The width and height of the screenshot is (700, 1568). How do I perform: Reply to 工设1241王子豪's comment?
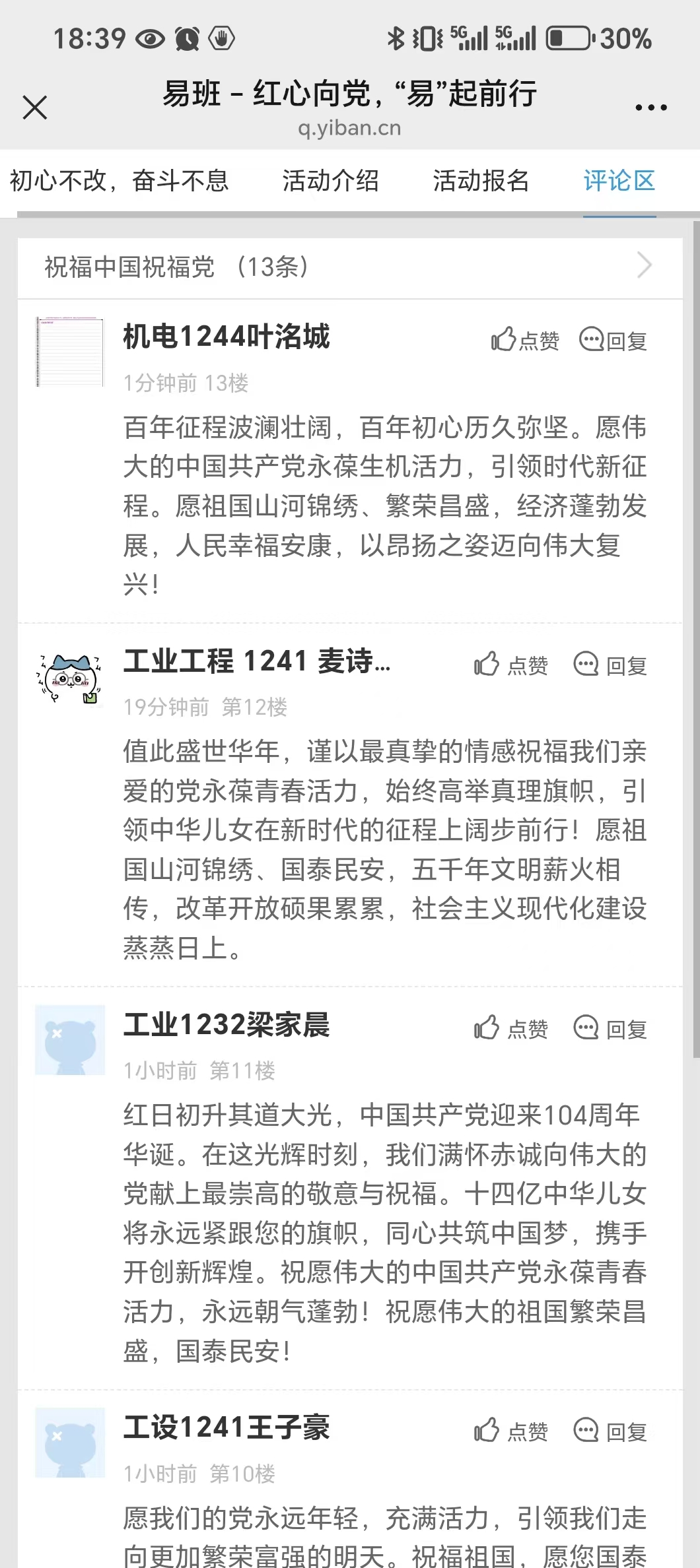tap(610, 1431)
